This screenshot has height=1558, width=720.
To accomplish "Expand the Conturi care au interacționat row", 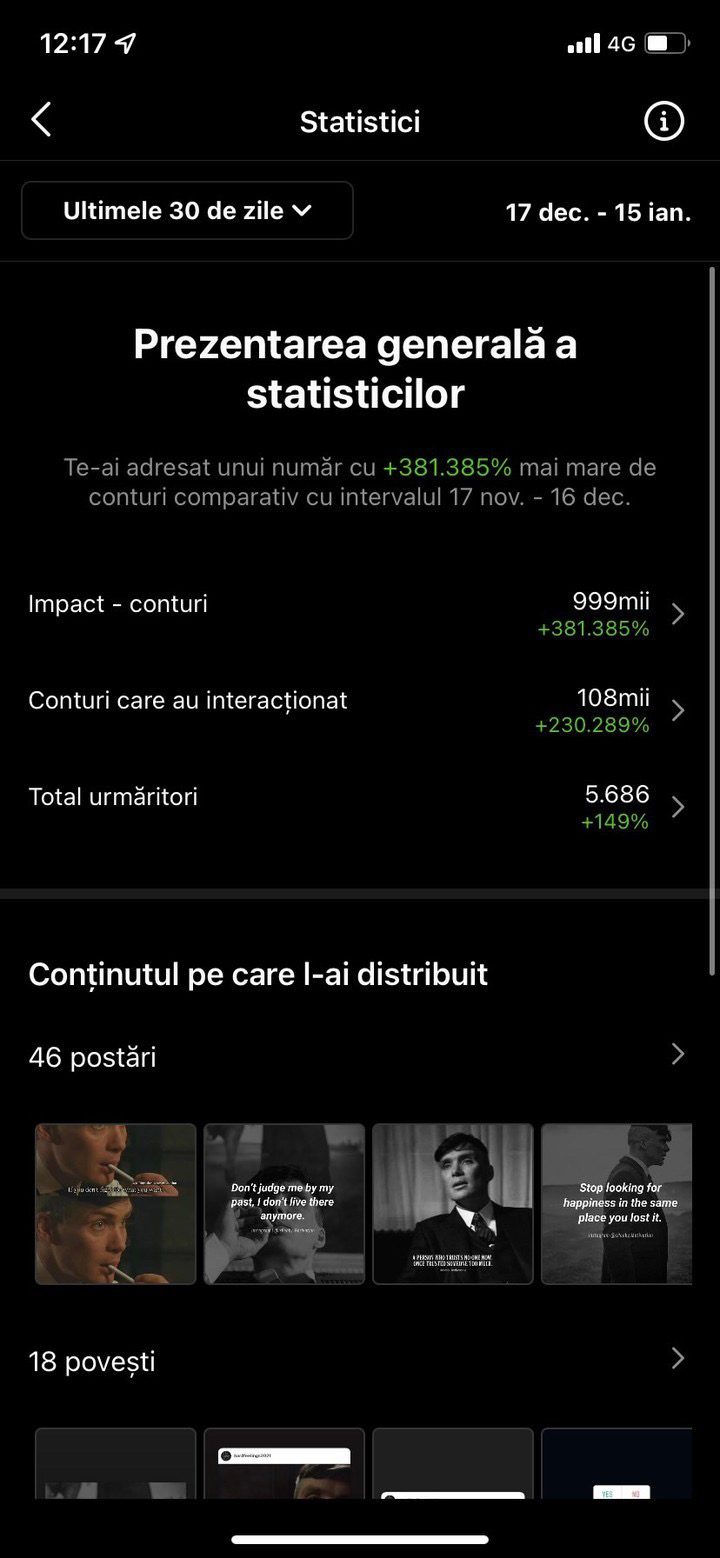I will [x=679, y=710].
